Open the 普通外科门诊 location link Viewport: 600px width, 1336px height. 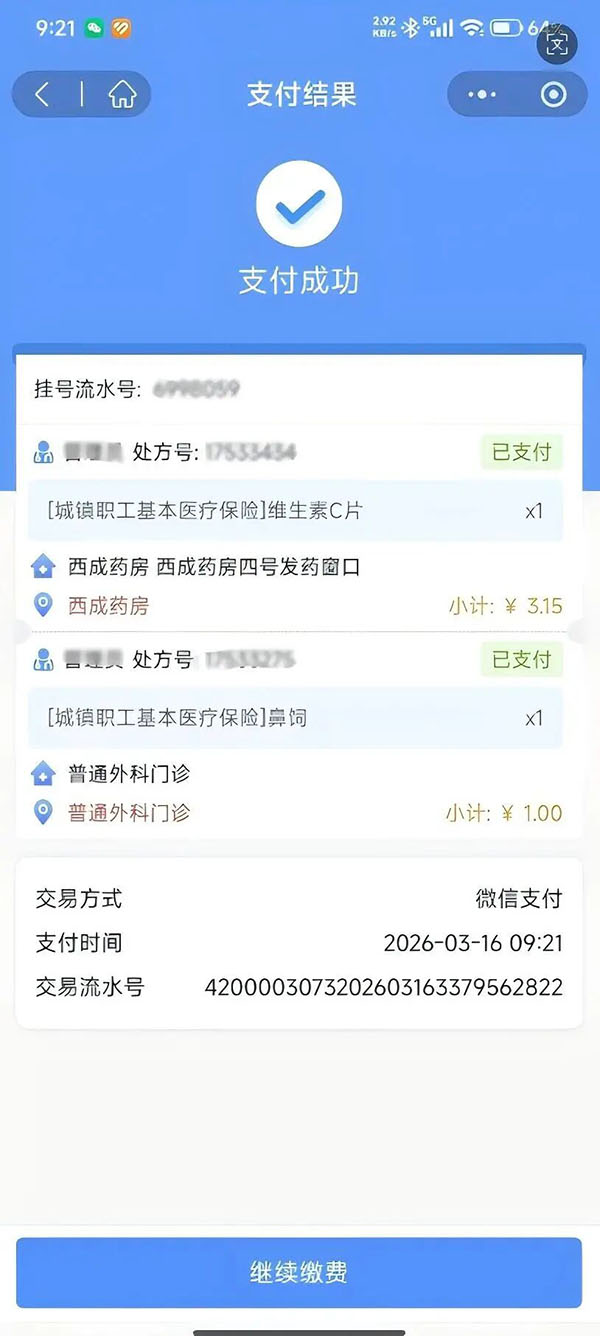point(128,813)
